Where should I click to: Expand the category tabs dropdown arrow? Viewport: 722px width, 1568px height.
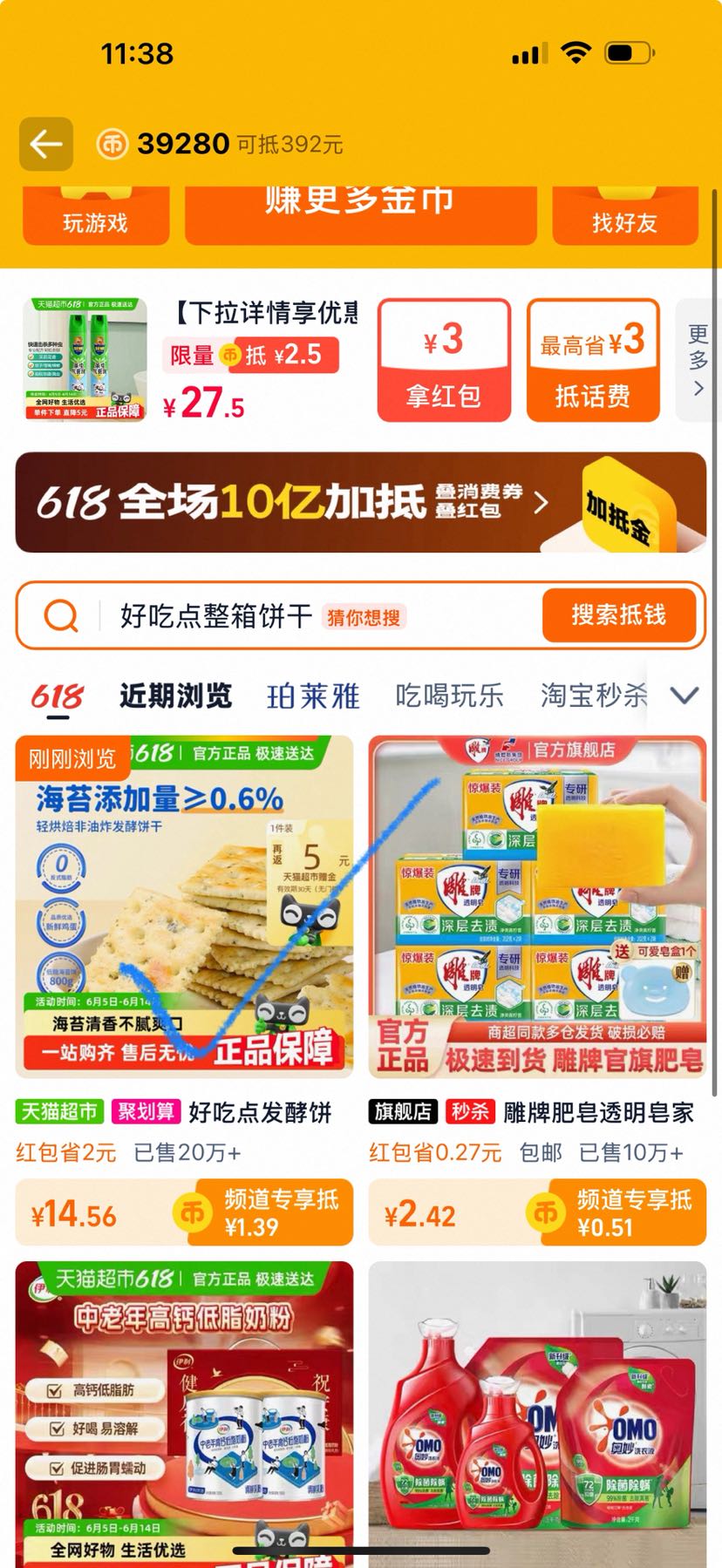685,696
